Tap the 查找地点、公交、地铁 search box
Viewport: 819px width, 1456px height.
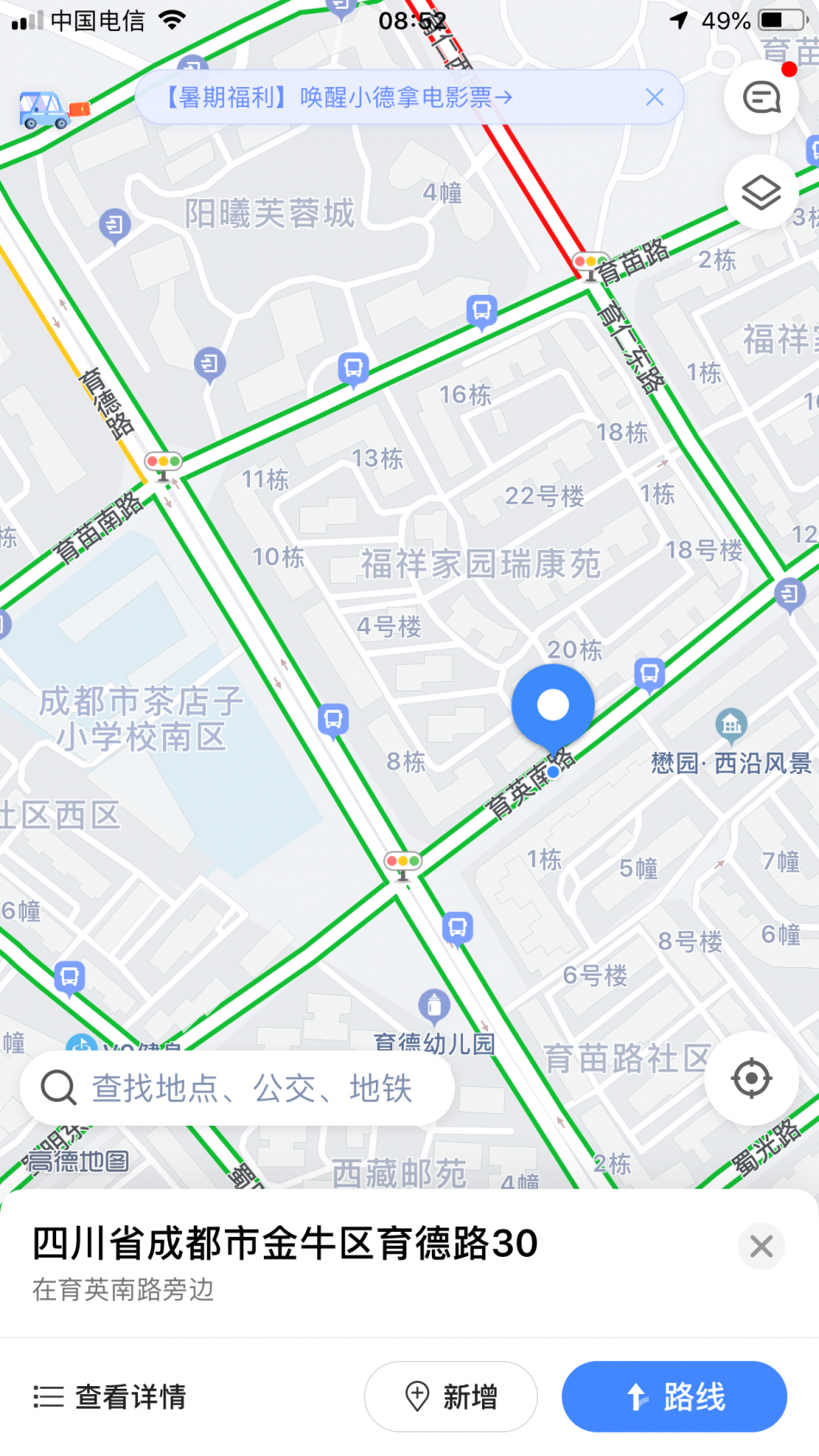tap(237, 1087)
